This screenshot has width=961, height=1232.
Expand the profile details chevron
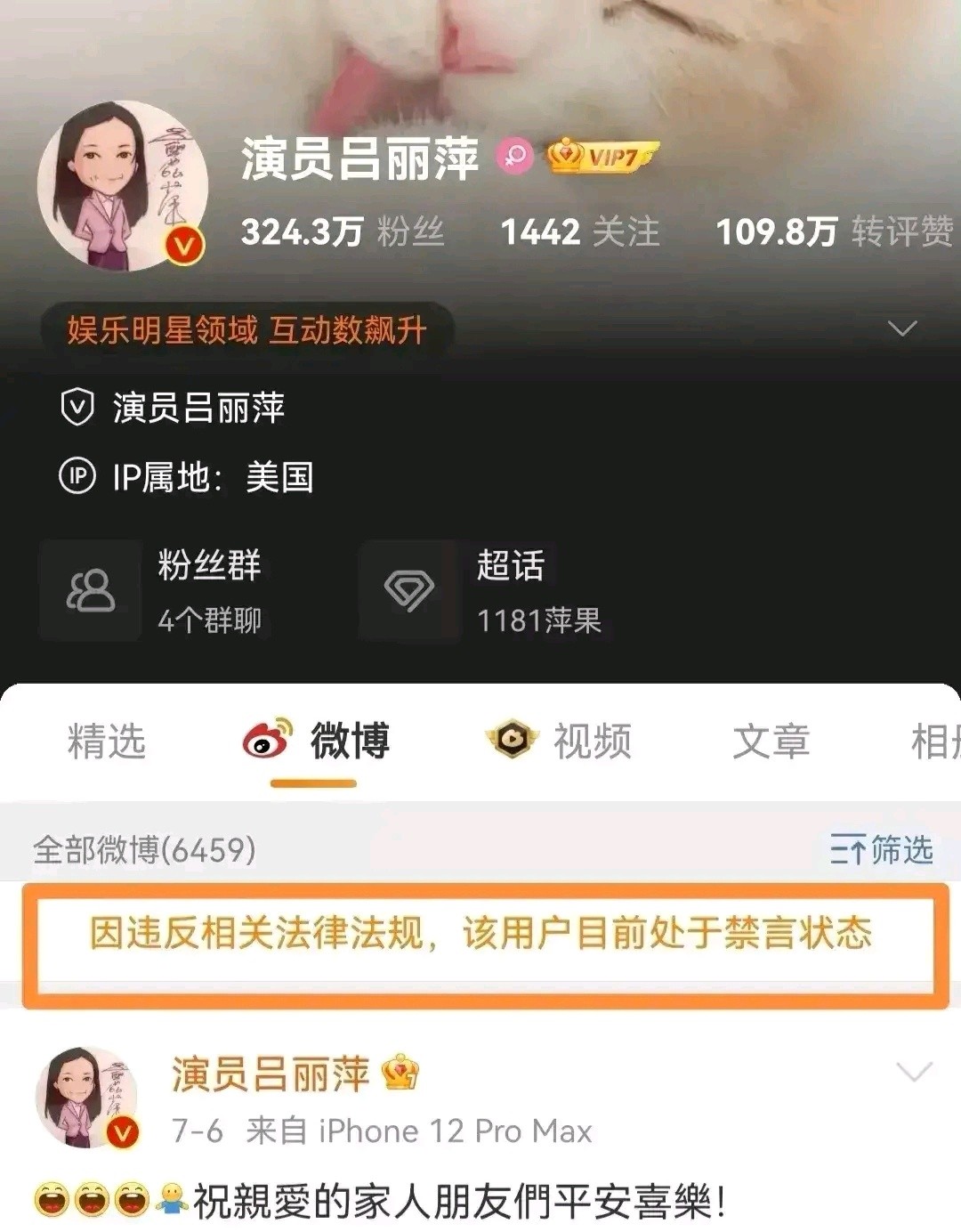[x=901, y=329]
